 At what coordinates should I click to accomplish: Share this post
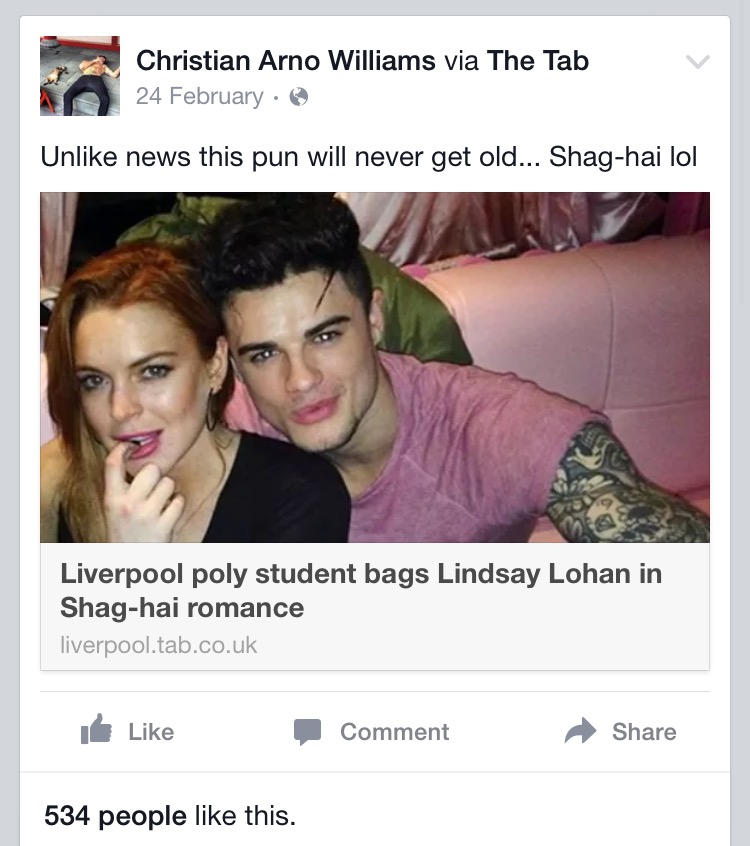[620, 732]
